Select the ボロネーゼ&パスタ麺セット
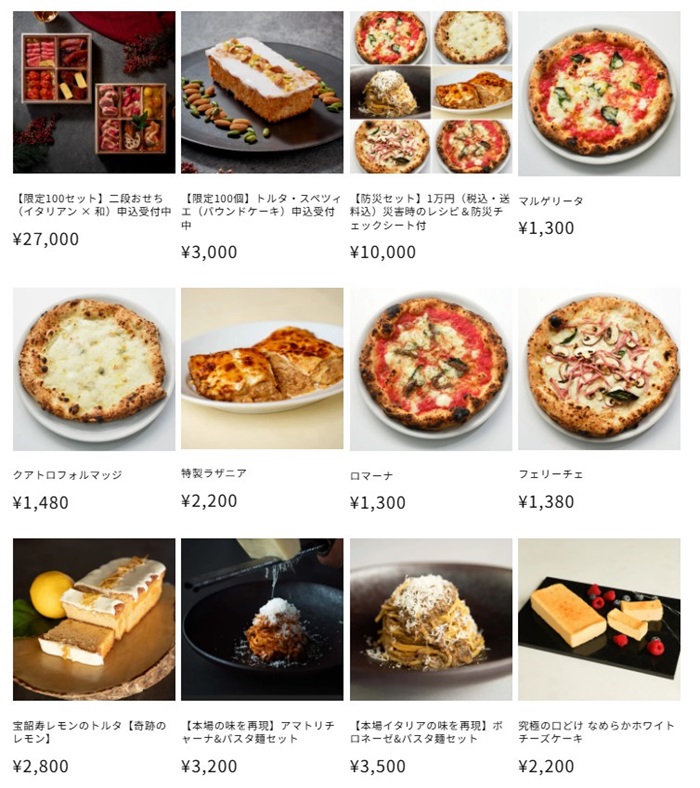 click(x=430, y=619)
